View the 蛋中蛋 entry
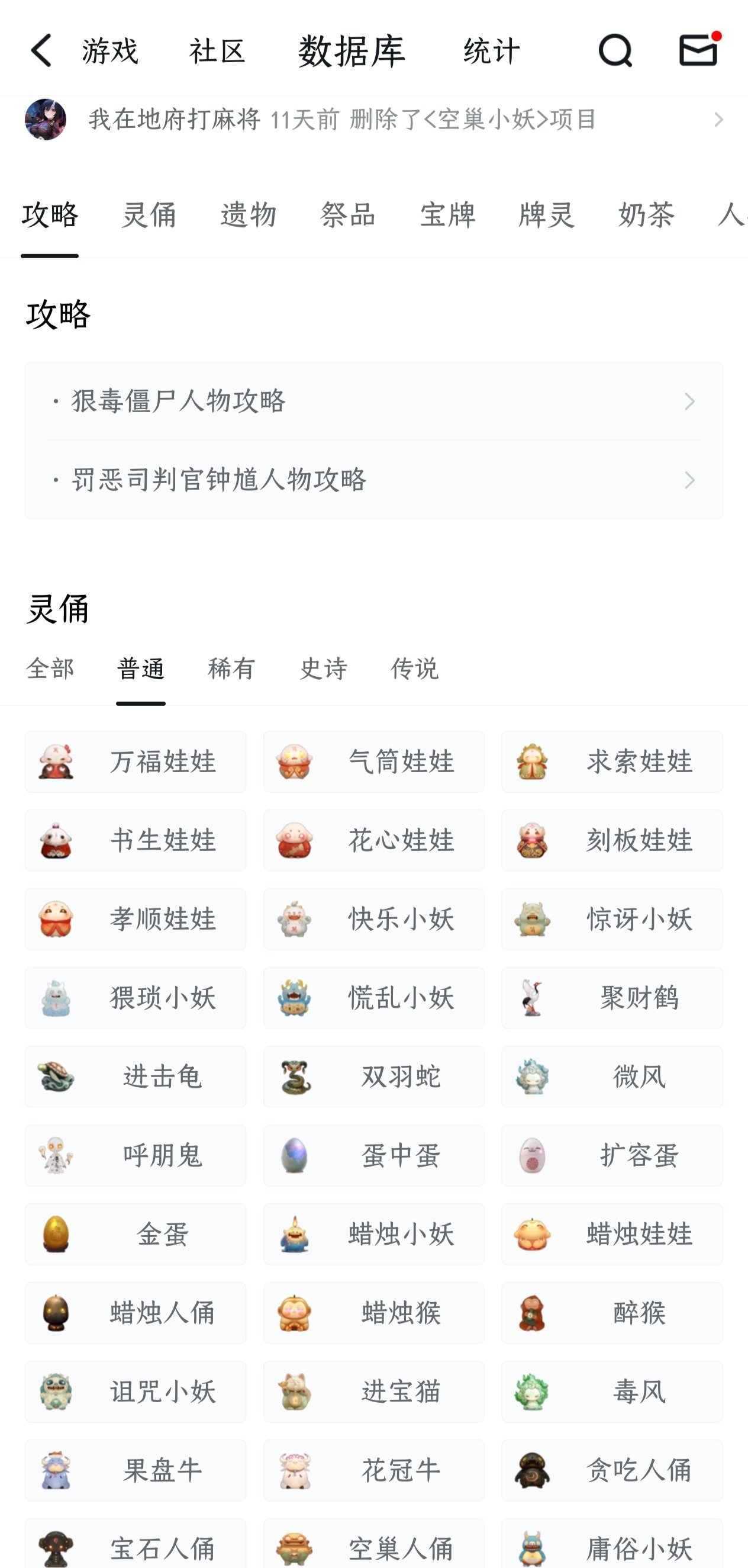The image size is (748, 1568). tap(373, 1155)
